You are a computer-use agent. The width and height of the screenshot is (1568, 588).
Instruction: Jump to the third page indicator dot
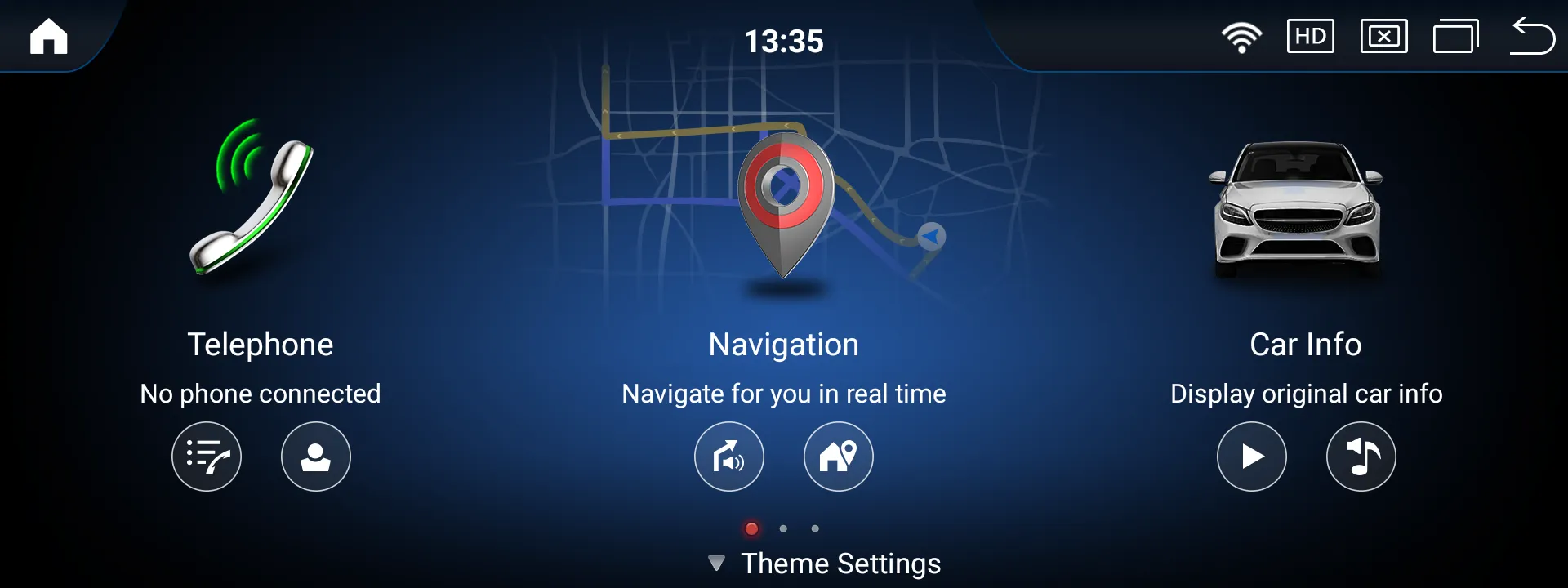(815, 528)
